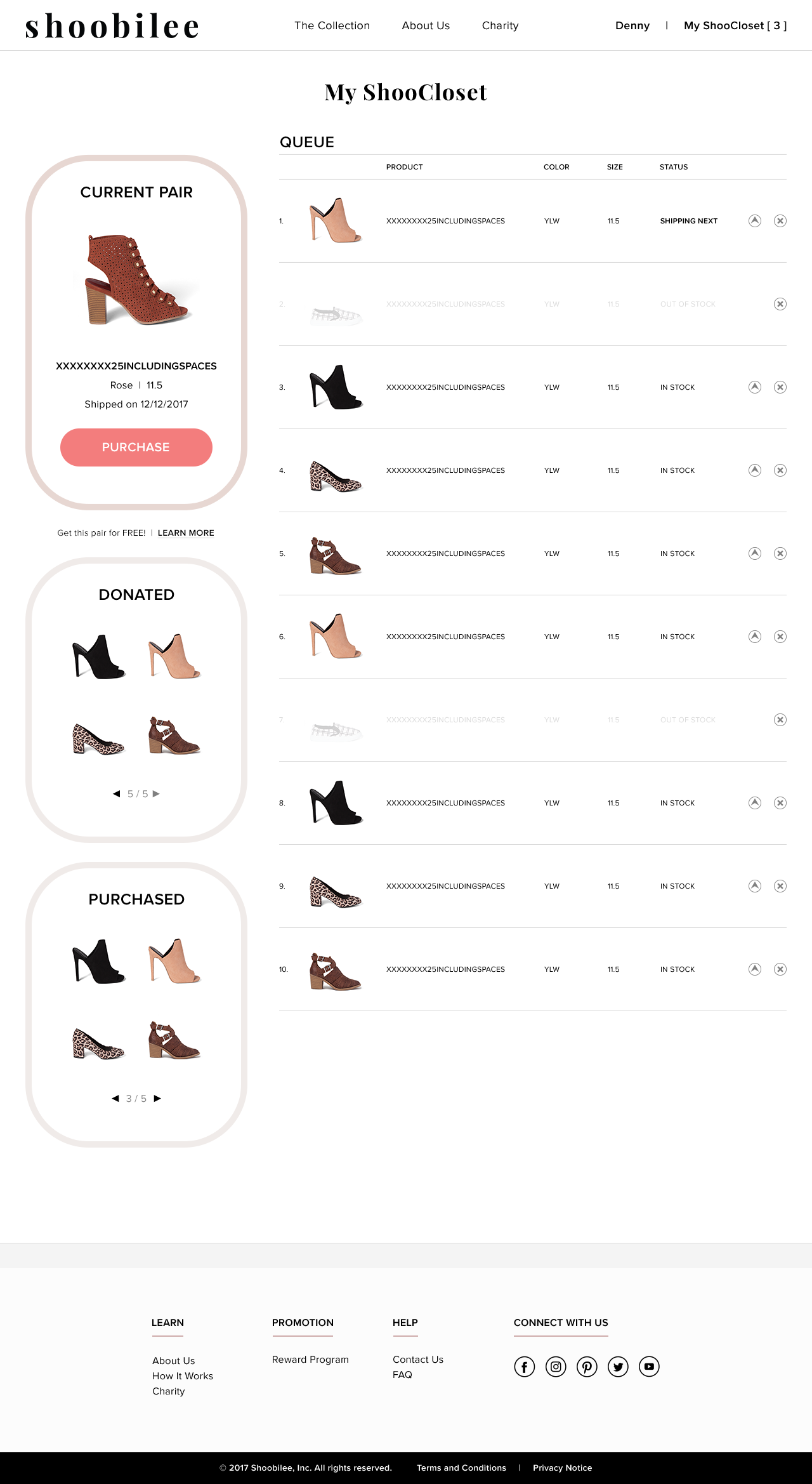Open Contact Us in footer
This screenshot has width=812, height=1484.
click(417, 1360)
